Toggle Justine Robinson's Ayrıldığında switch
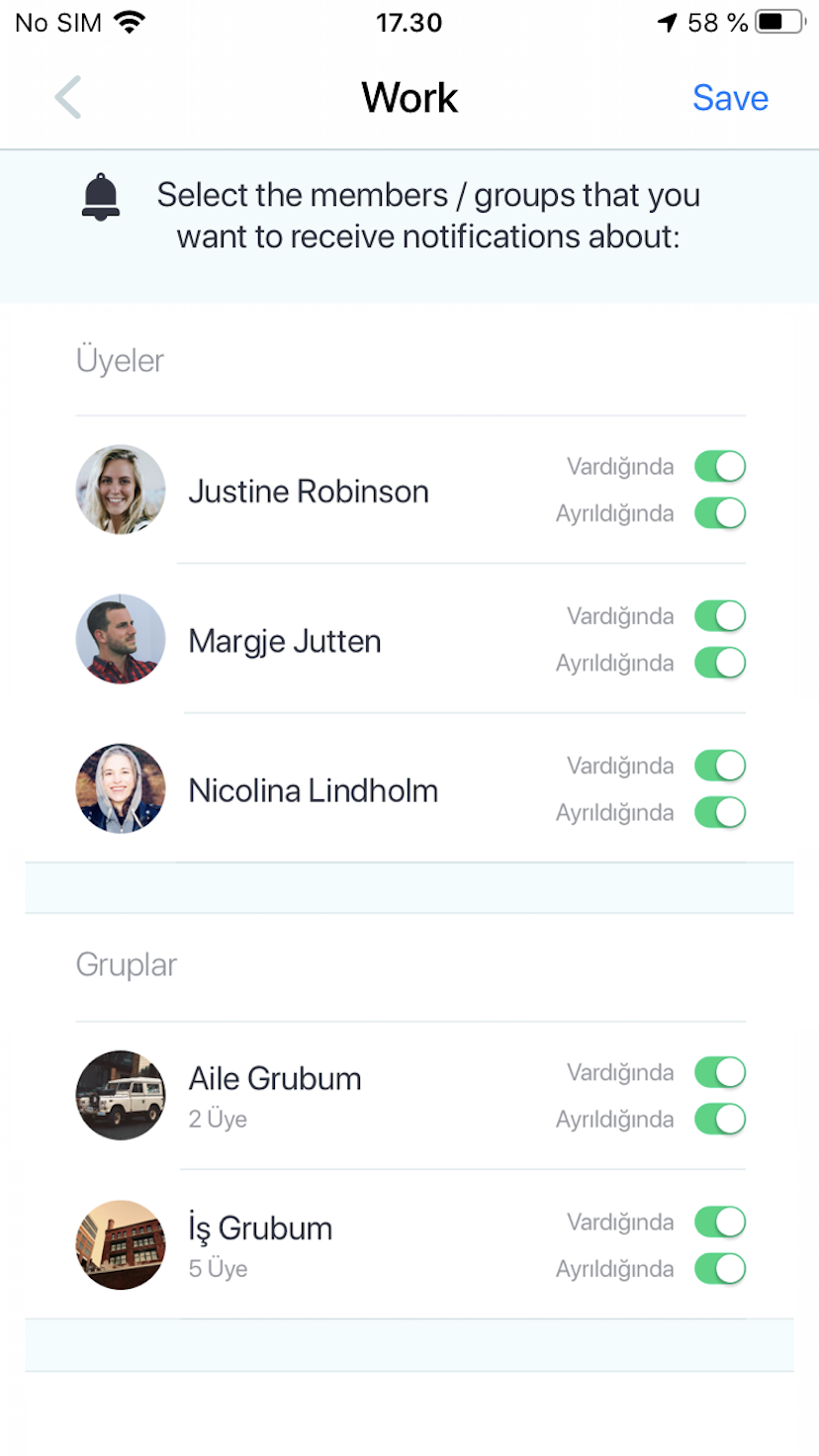Image resolution: width=819 pixels, height=1456 pixels. tap(720, 513)
